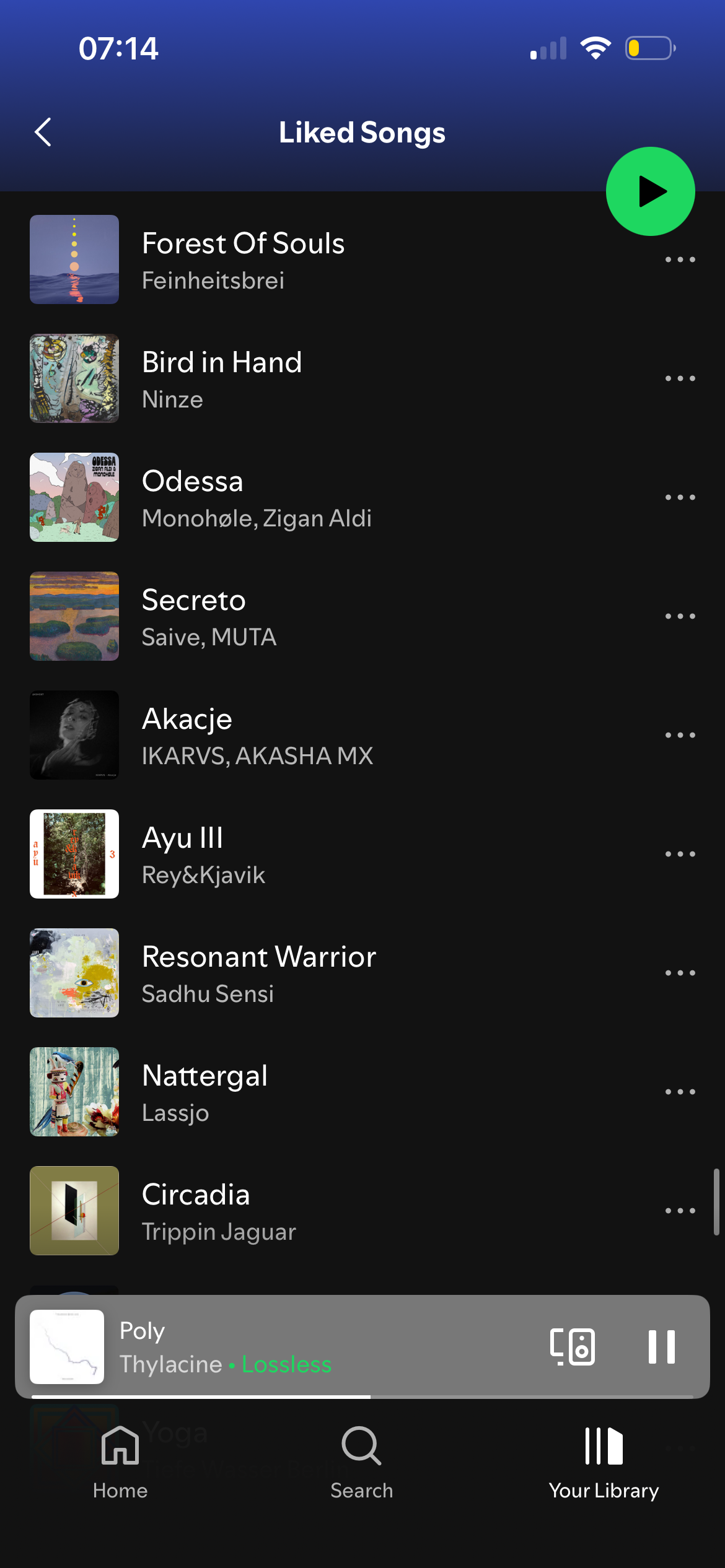This screenshot has width=725, height=1568.
Task: Pause the currently playing track Poly
Action: (661, 1346)
